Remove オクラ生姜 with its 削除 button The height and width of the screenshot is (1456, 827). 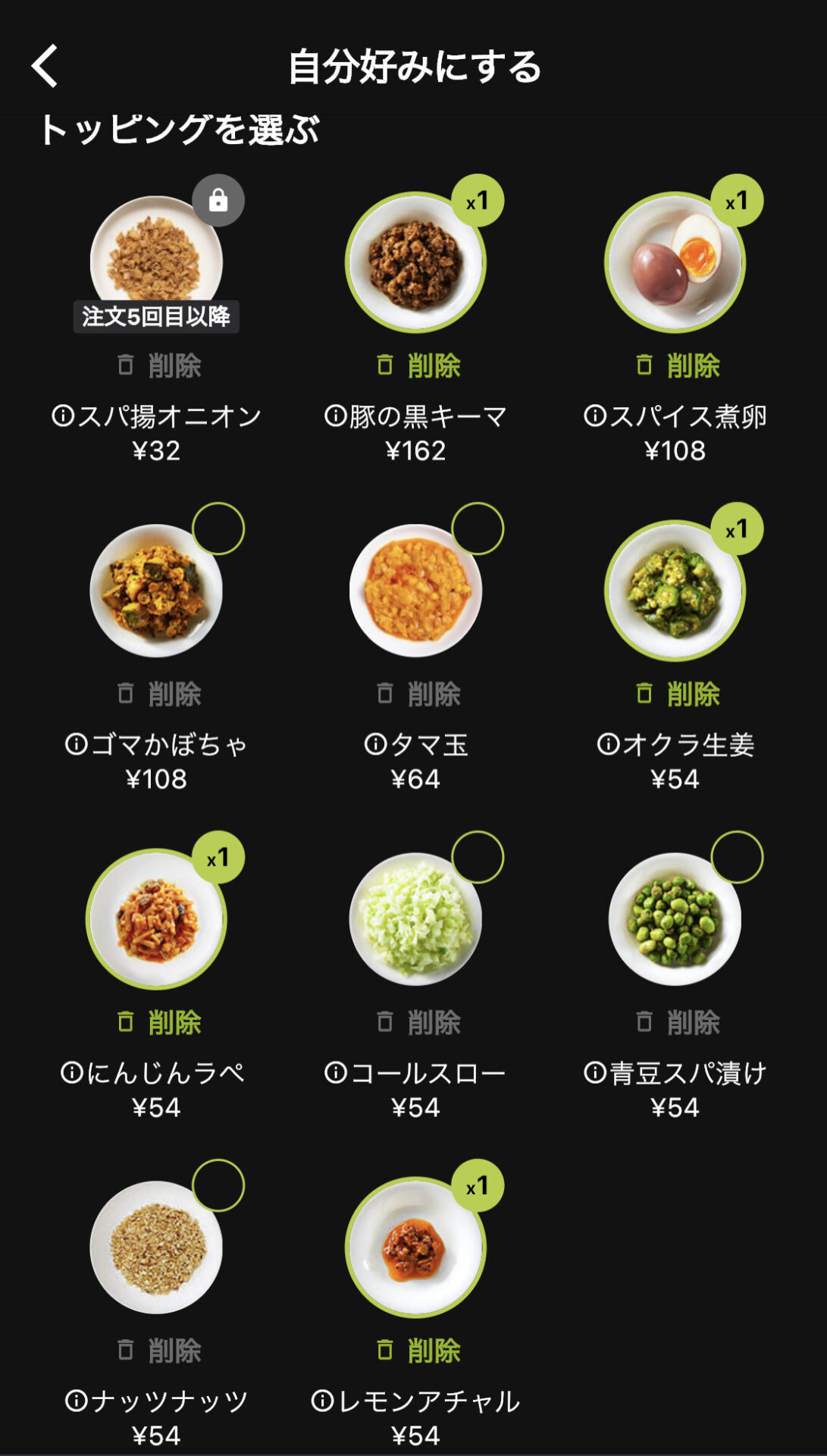tap(678, 694)
